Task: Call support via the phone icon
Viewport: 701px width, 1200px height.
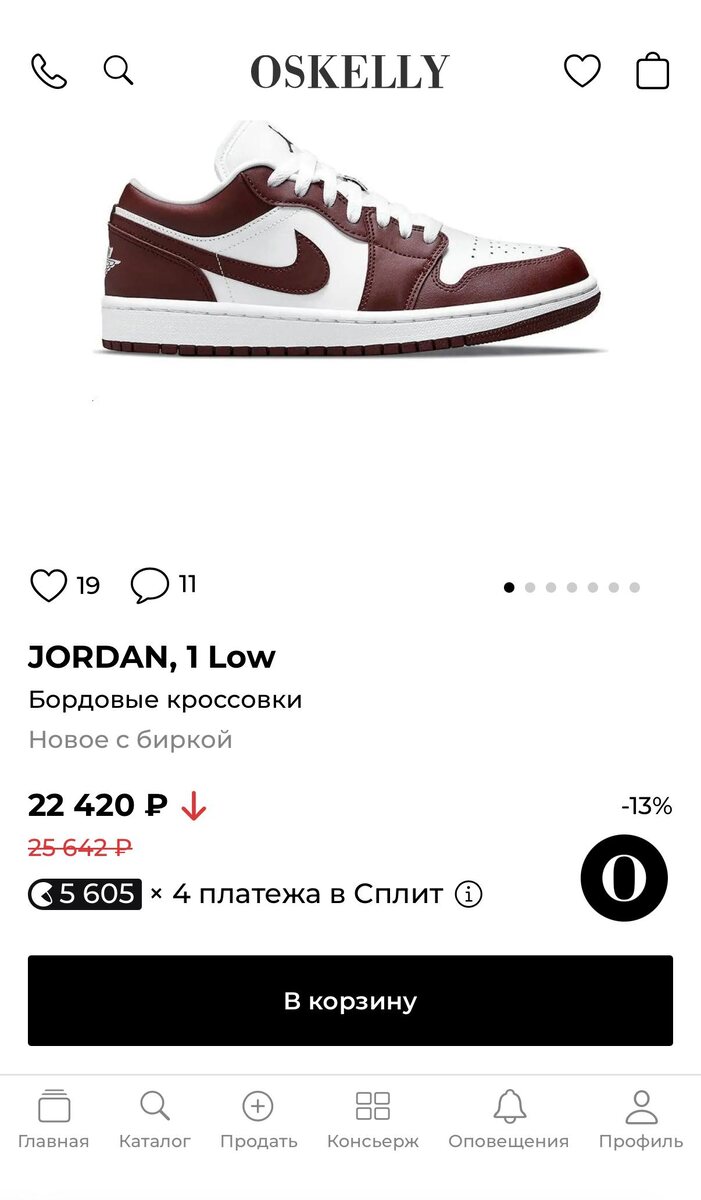Action: 49,71
